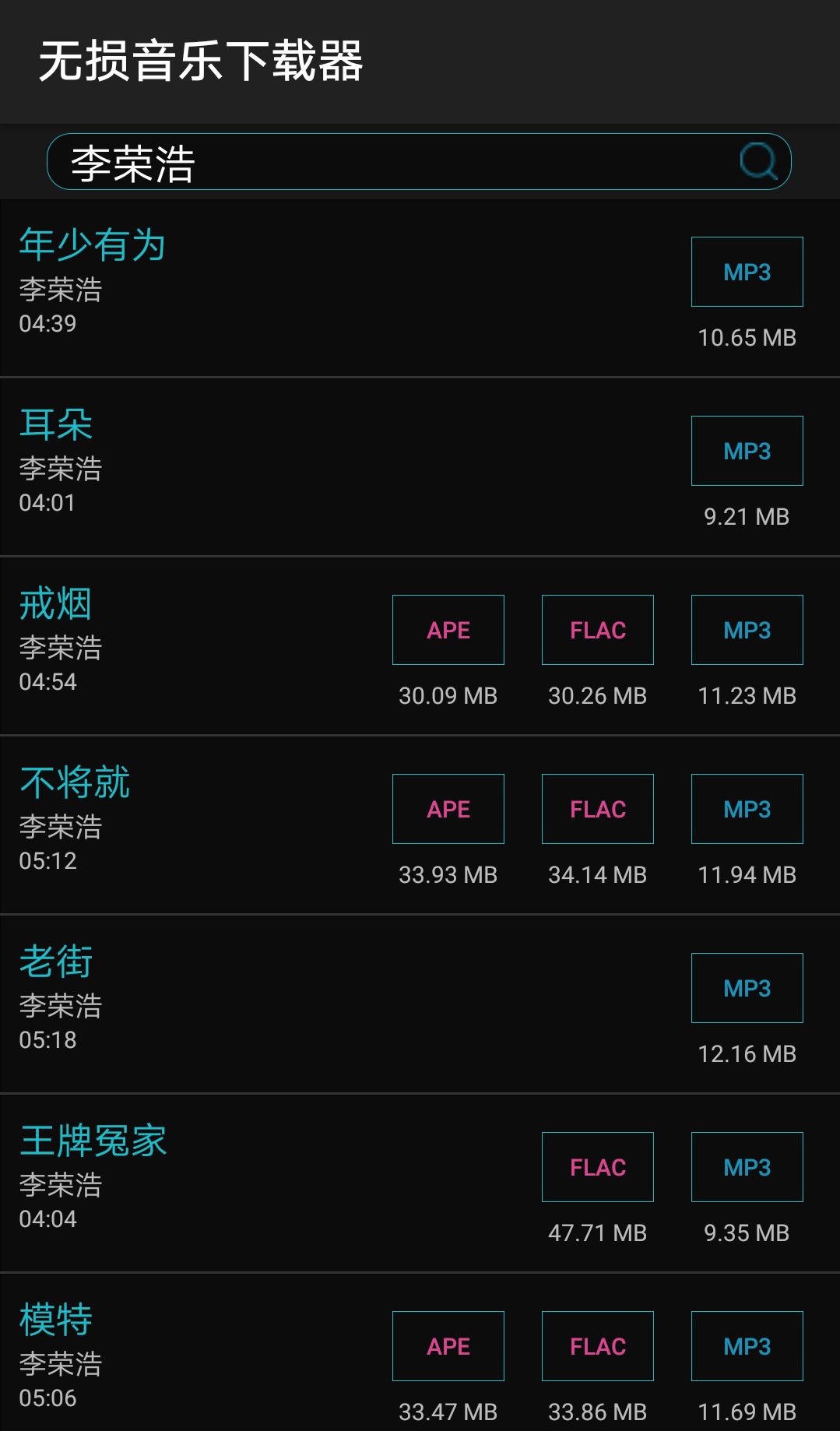Screen dimensions: 840x1431
Task: Download APE version of 戒烟
Action: point(448,629)
